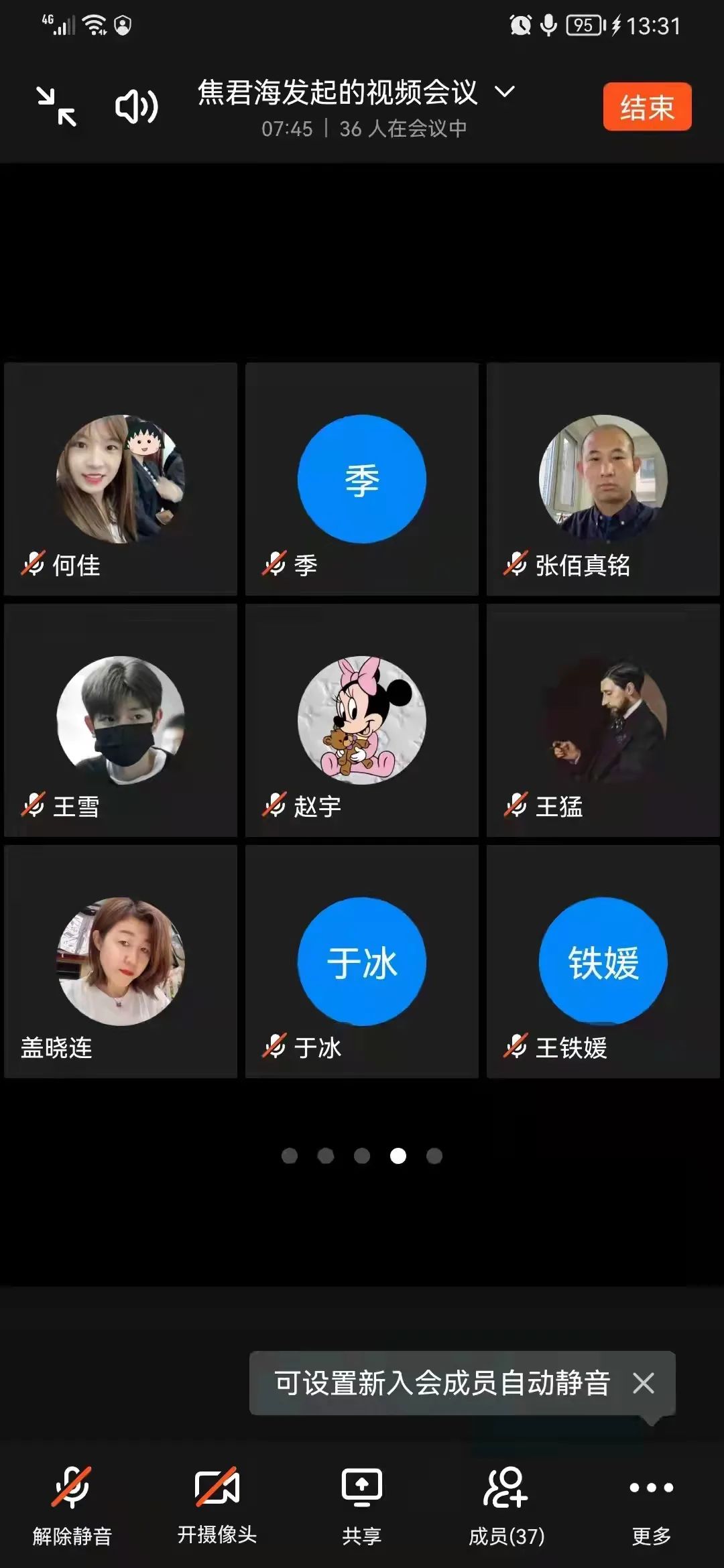The width and height of the screenshot is (724, 1568).
Task: Turn on camera with 开摄像头
Action: click(x=217, y=1501)
